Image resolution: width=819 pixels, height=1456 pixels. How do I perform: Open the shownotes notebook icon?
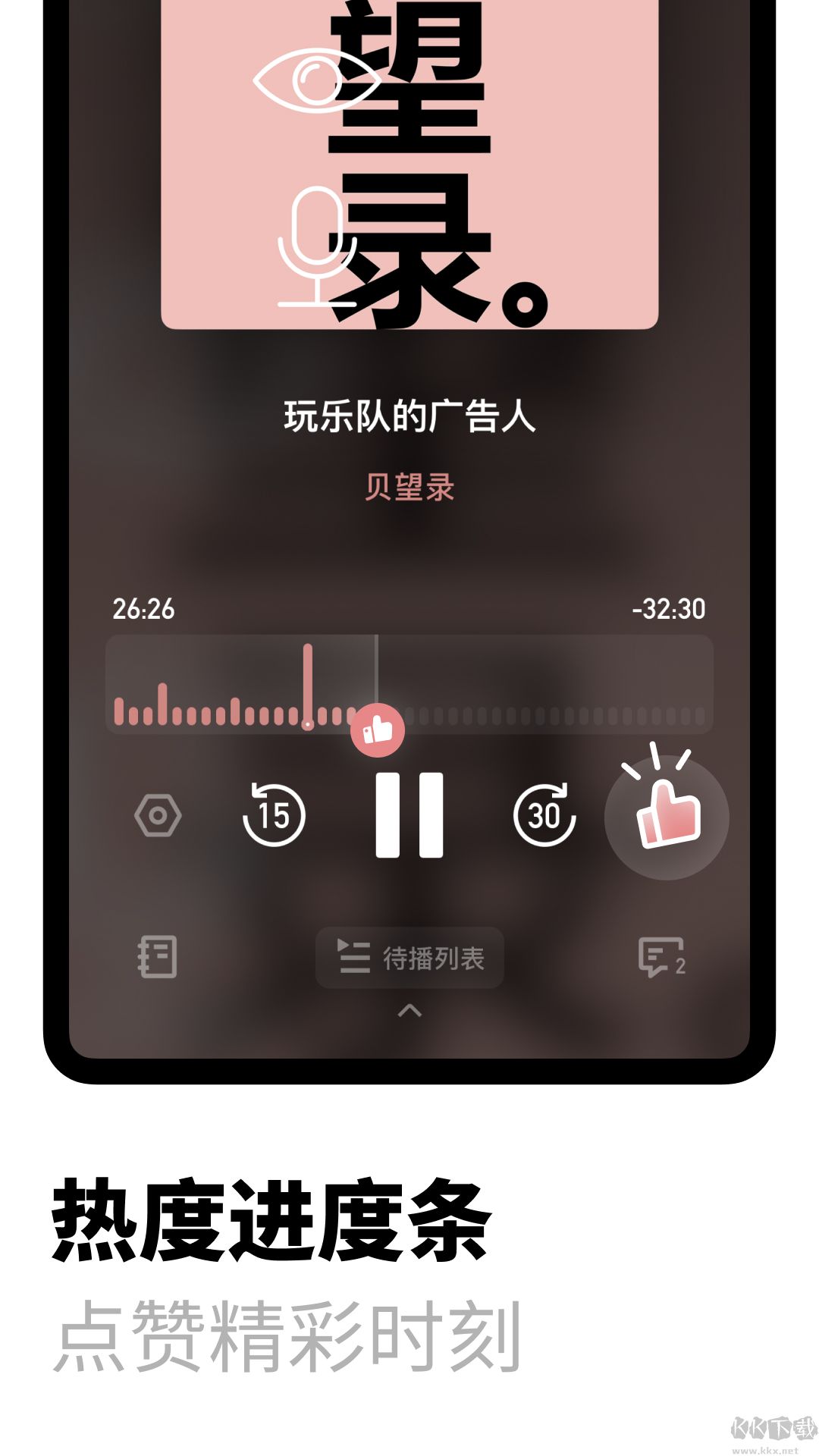click(x=157, y=957)
